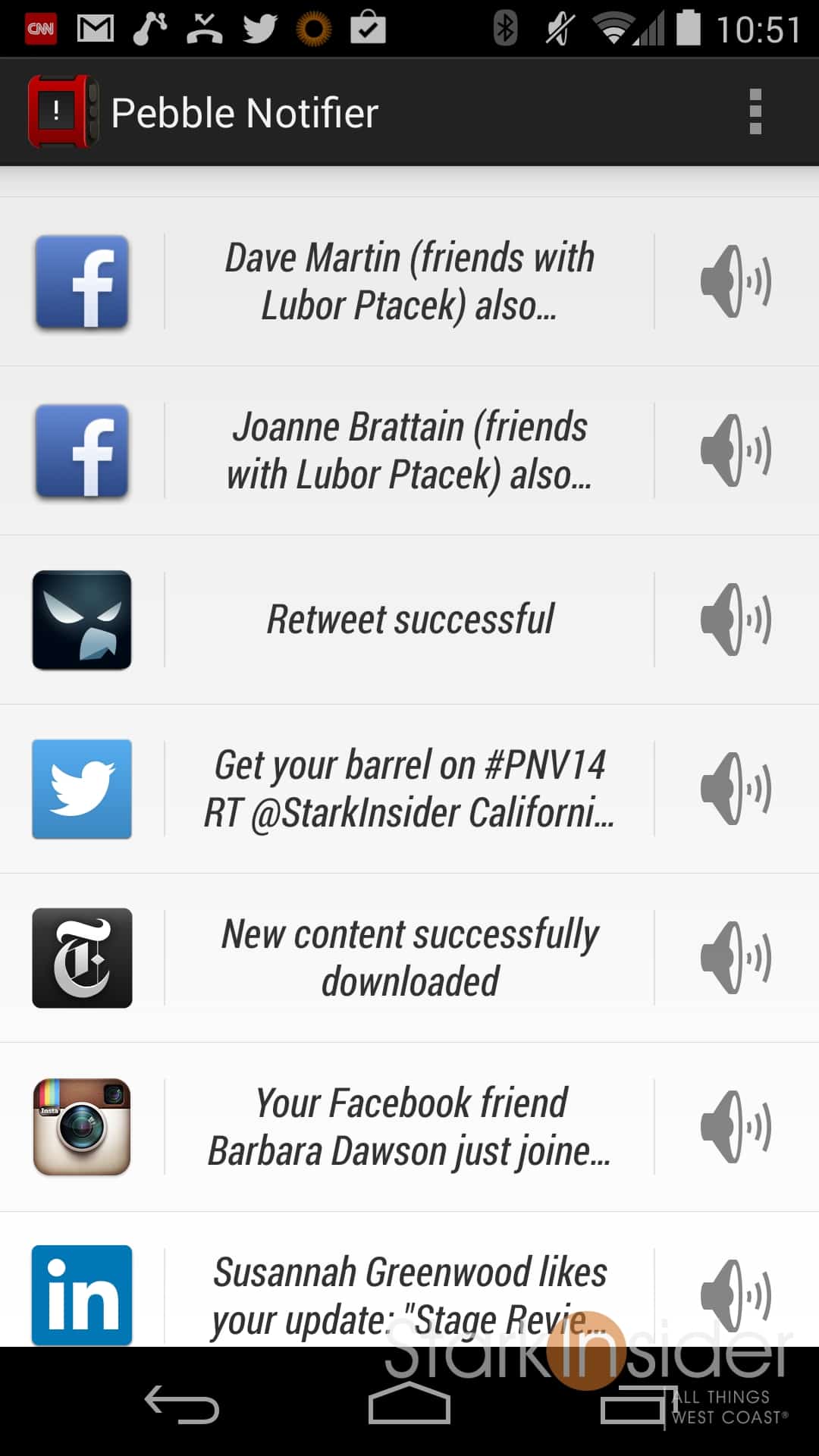Tap the speaker icon beside Retweet successful
Screen dimensions: 819x1456
[x=736, y=620]
